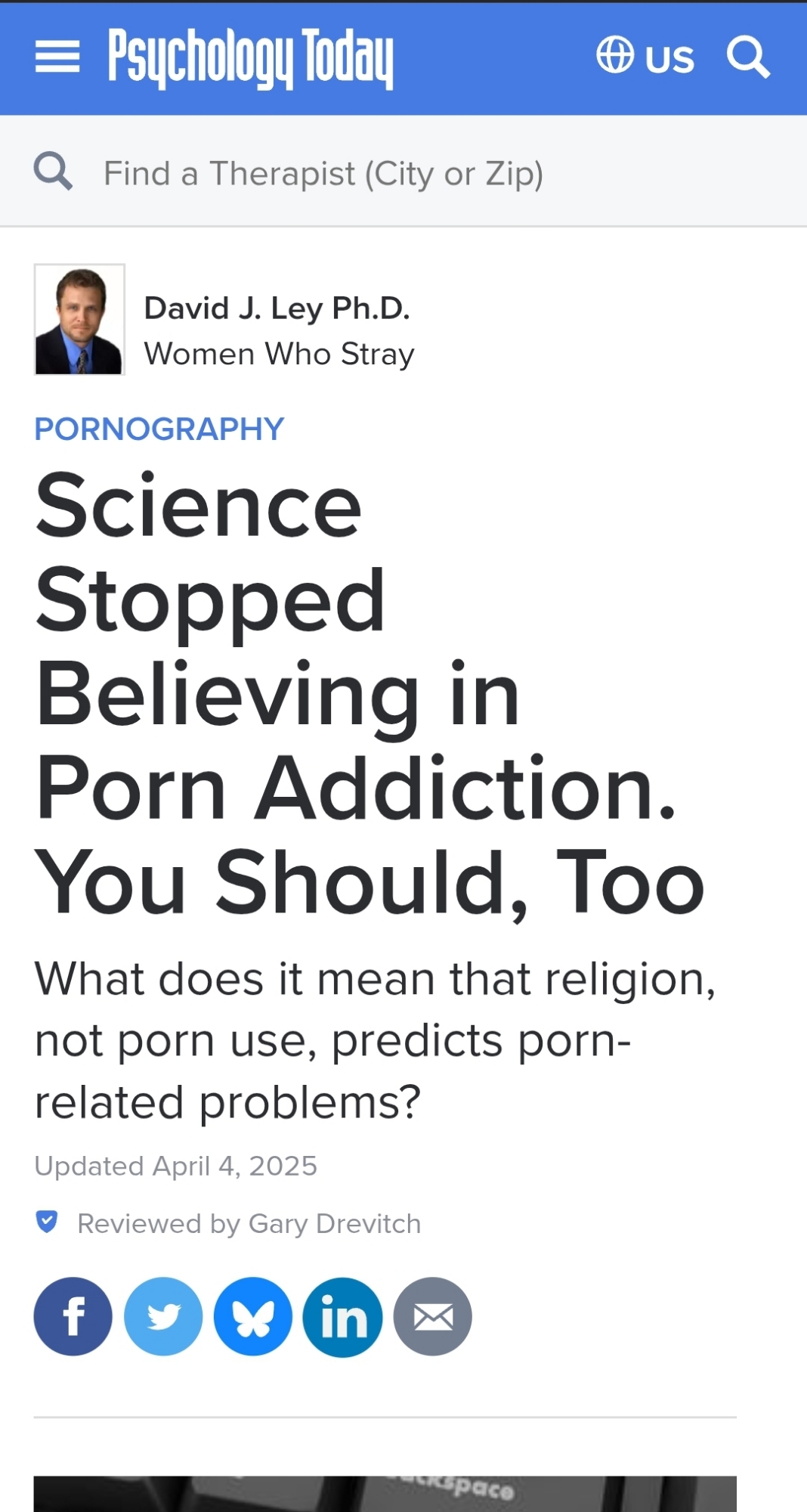
Task: Open the Psychology Today home page
Action: click(250, 57)
